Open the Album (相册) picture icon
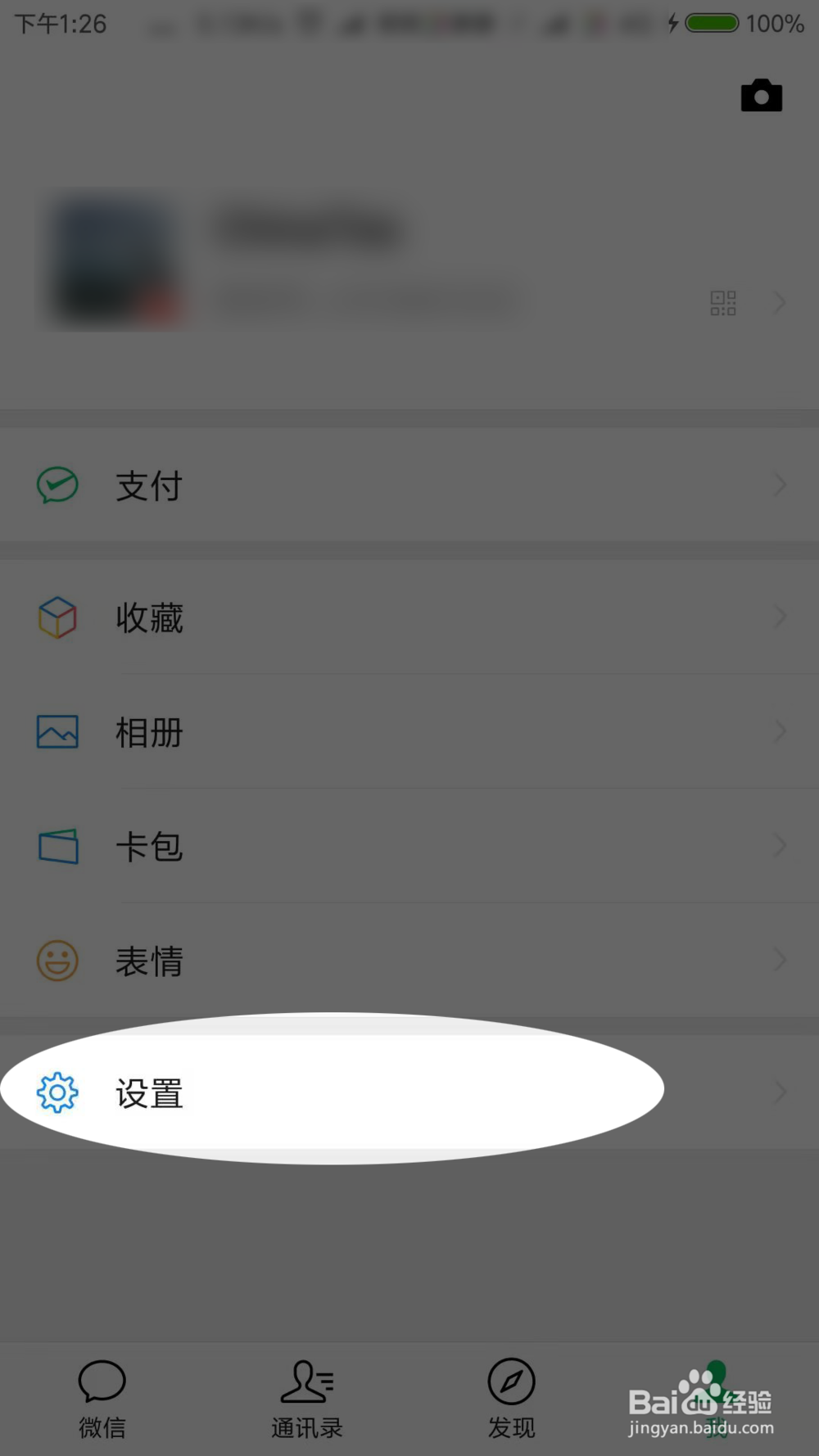The image size is (819, 1456). [57, 733]
